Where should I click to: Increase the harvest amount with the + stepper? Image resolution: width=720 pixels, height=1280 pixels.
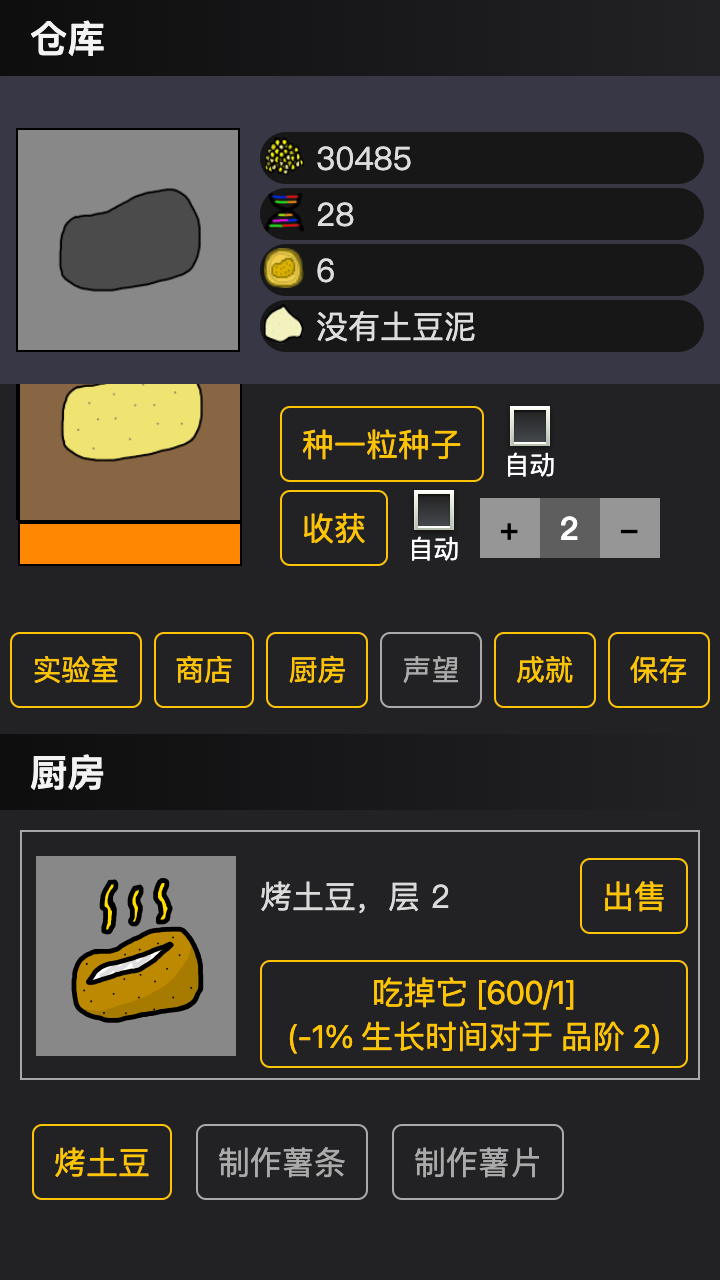(x=510, y=528)
